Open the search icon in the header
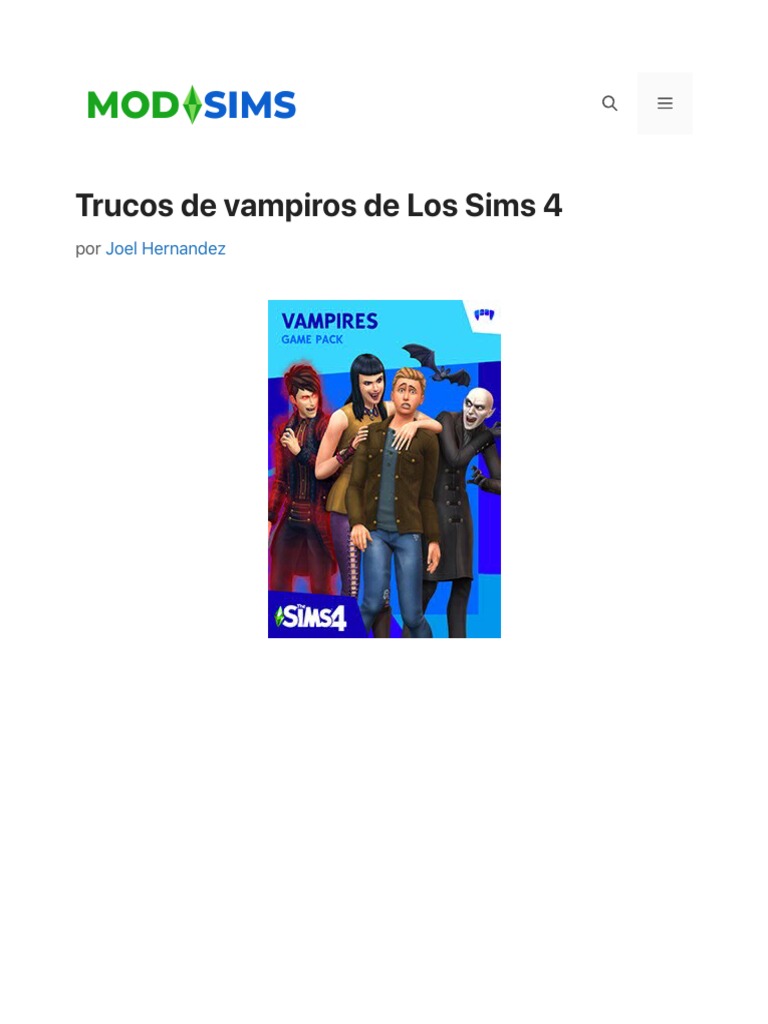The height and width of the screenshot is (1024, 768). tap(609, 103)
